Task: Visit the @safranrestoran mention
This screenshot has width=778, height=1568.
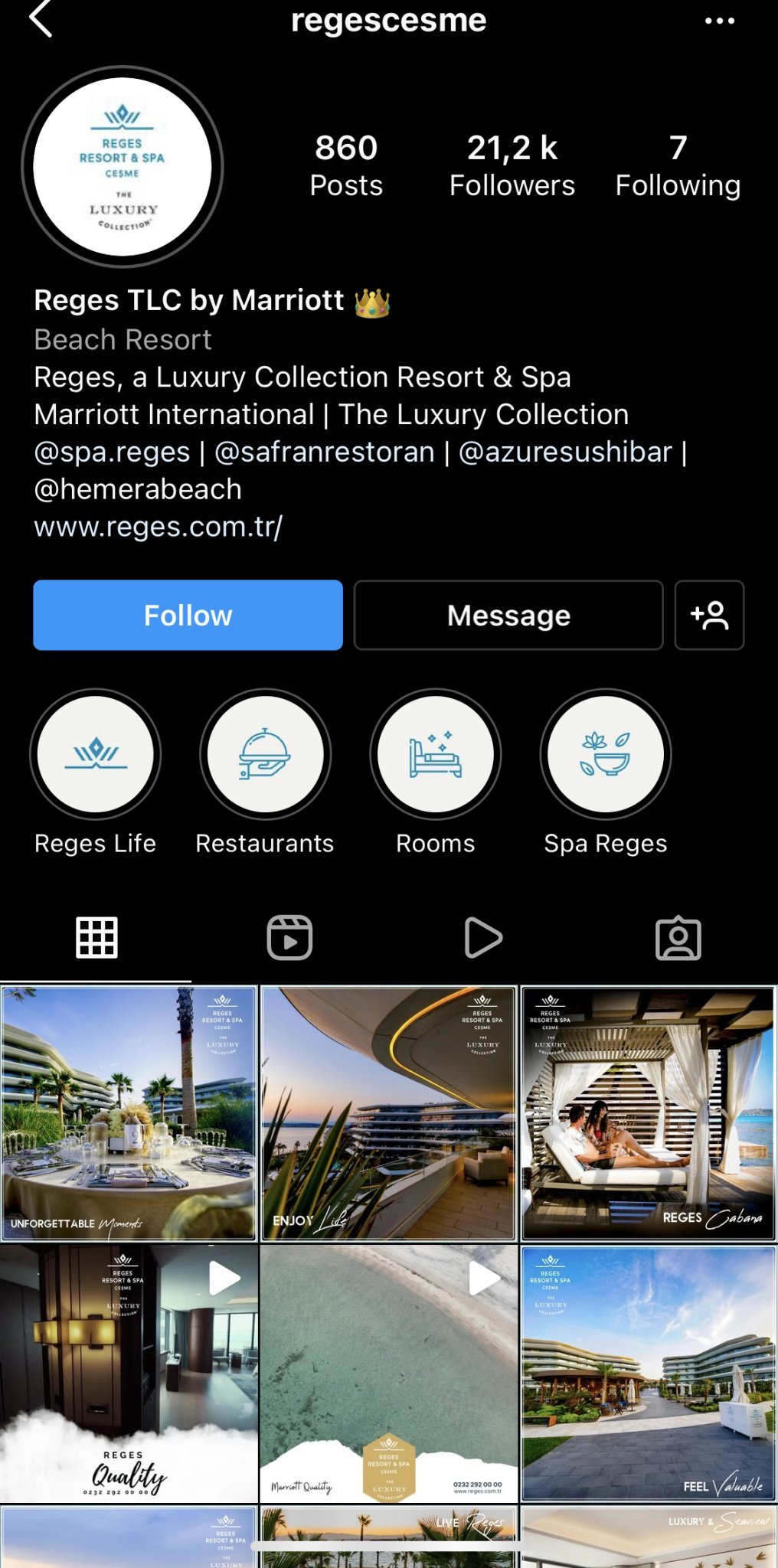Action: pyautogui.click(x=325, y=452)
